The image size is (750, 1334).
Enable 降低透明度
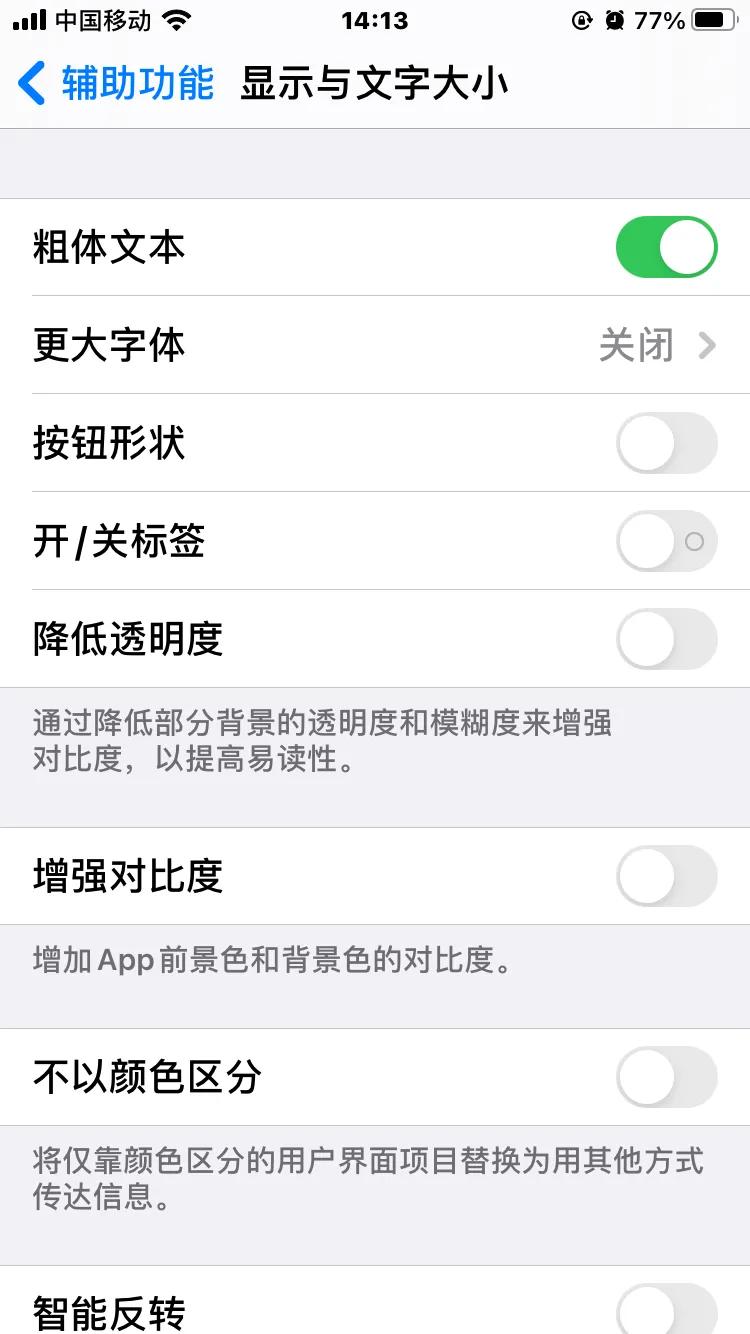666,639
